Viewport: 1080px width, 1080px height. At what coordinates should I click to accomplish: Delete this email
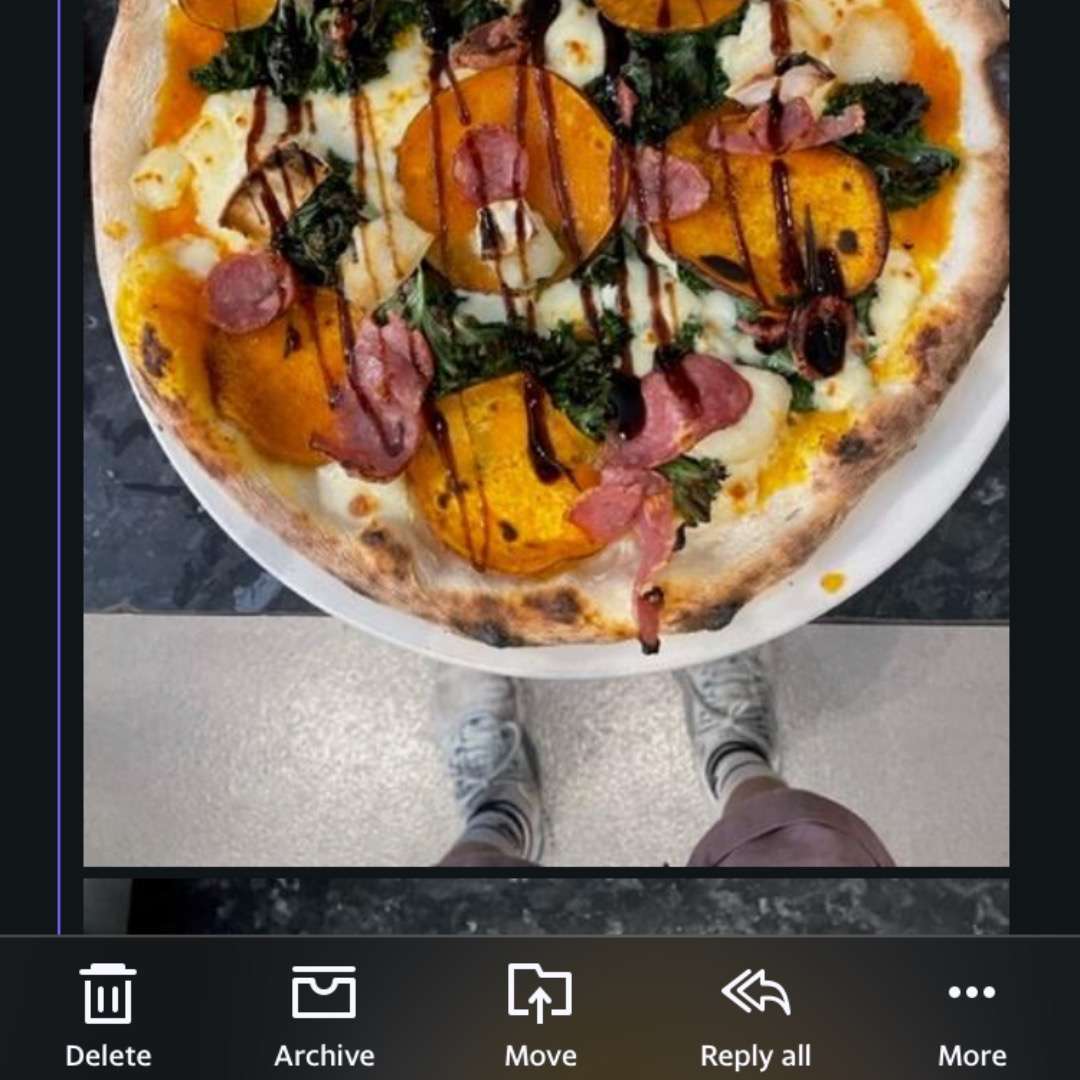[x=108, y=1013]
